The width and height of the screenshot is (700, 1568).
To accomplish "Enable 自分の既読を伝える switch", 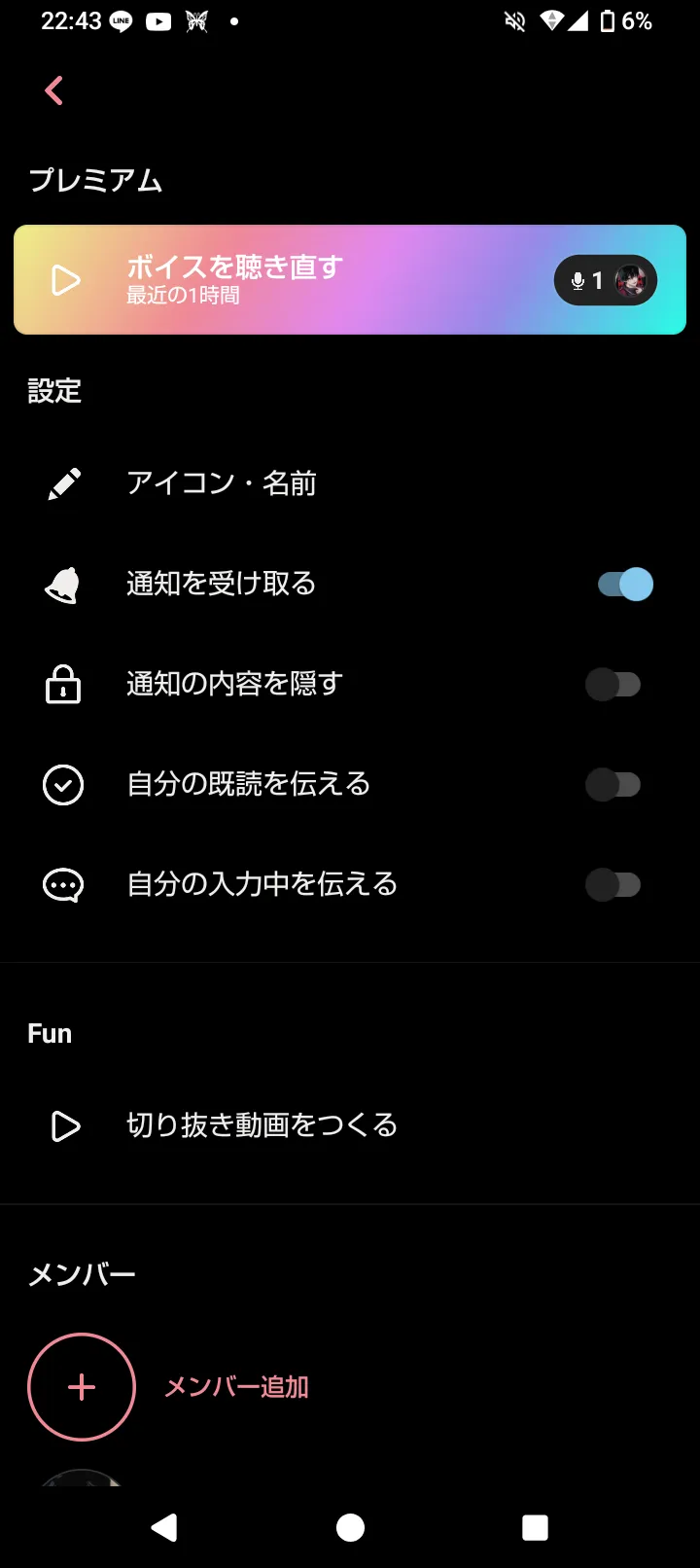I will click(613, 785).
